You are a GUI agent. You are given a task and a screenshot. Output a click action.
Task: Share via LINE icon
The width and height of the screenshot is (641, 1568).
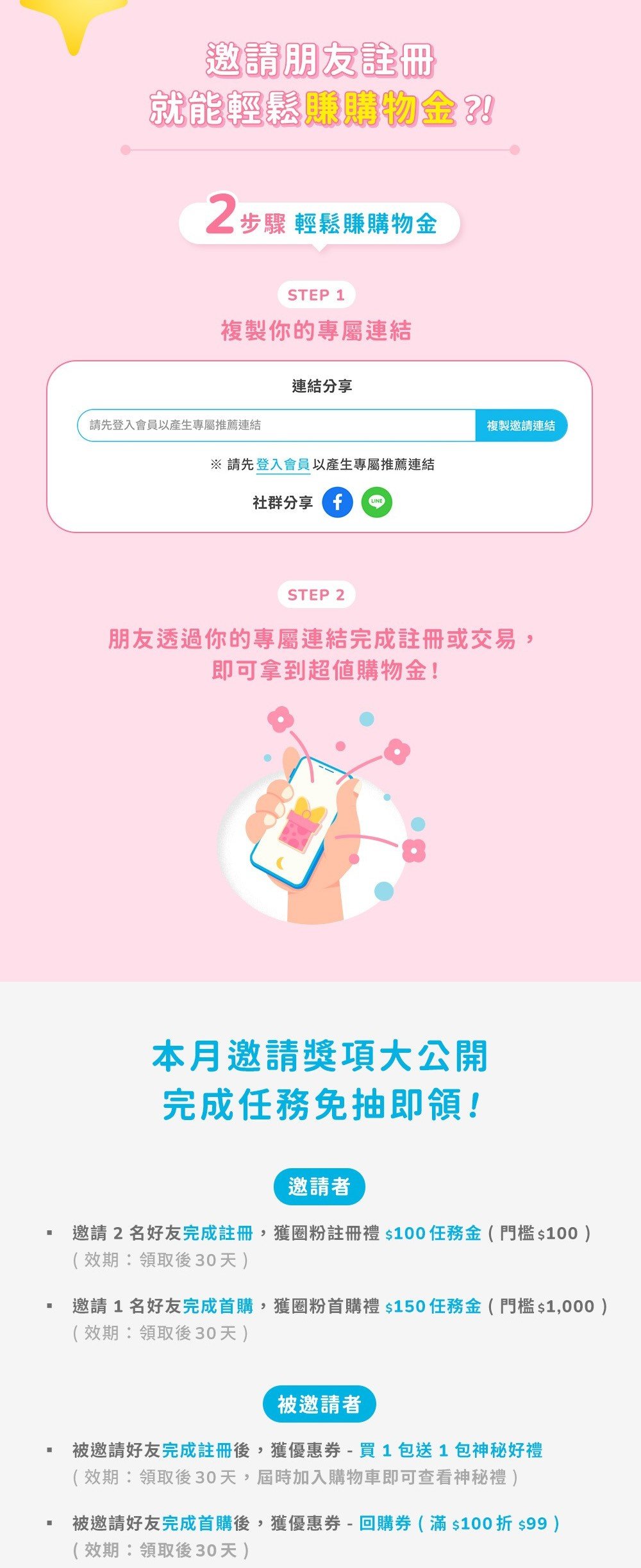click(x=377, y=502)
